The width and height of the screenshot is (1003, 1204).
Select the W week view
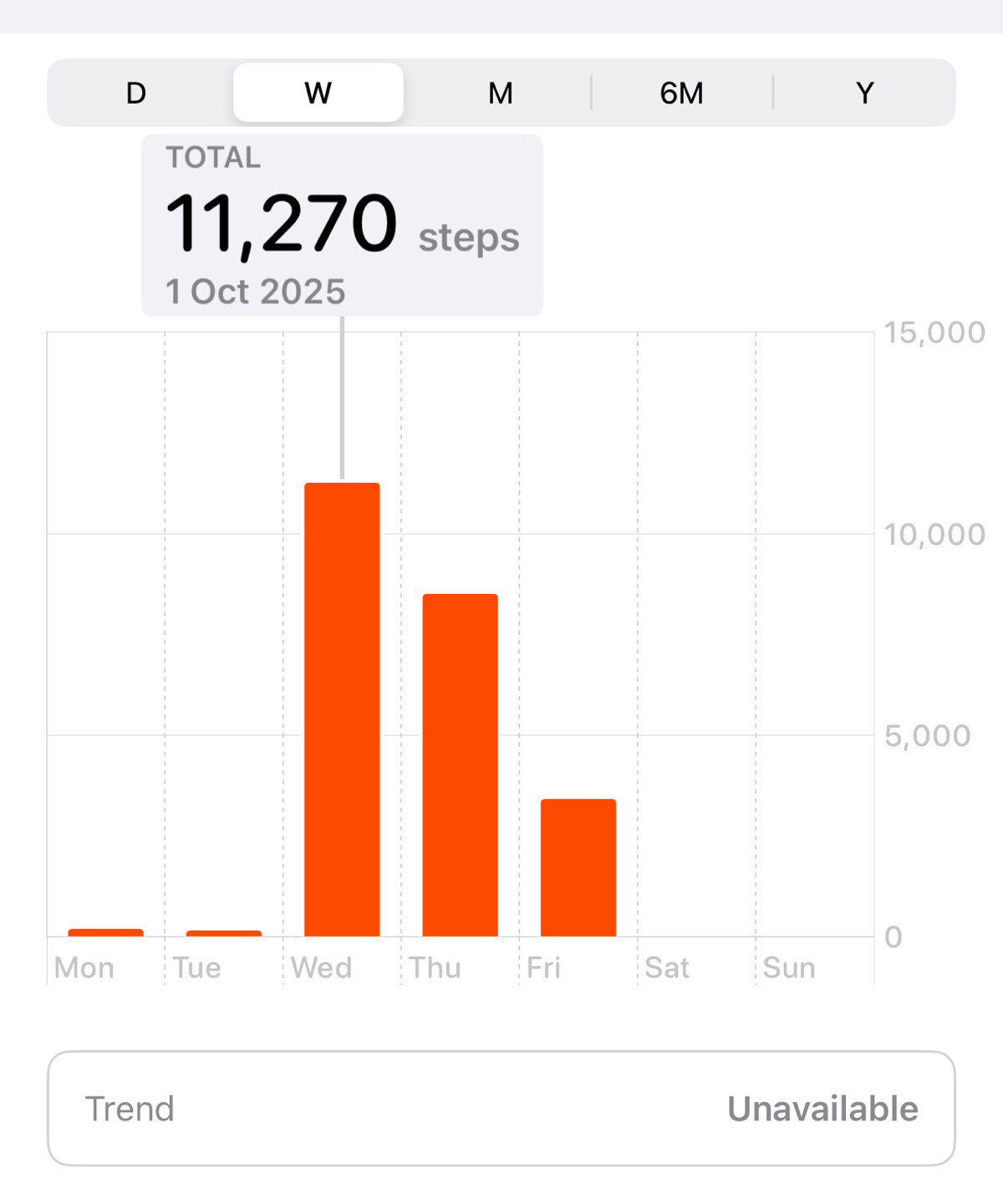pos(318,93)
